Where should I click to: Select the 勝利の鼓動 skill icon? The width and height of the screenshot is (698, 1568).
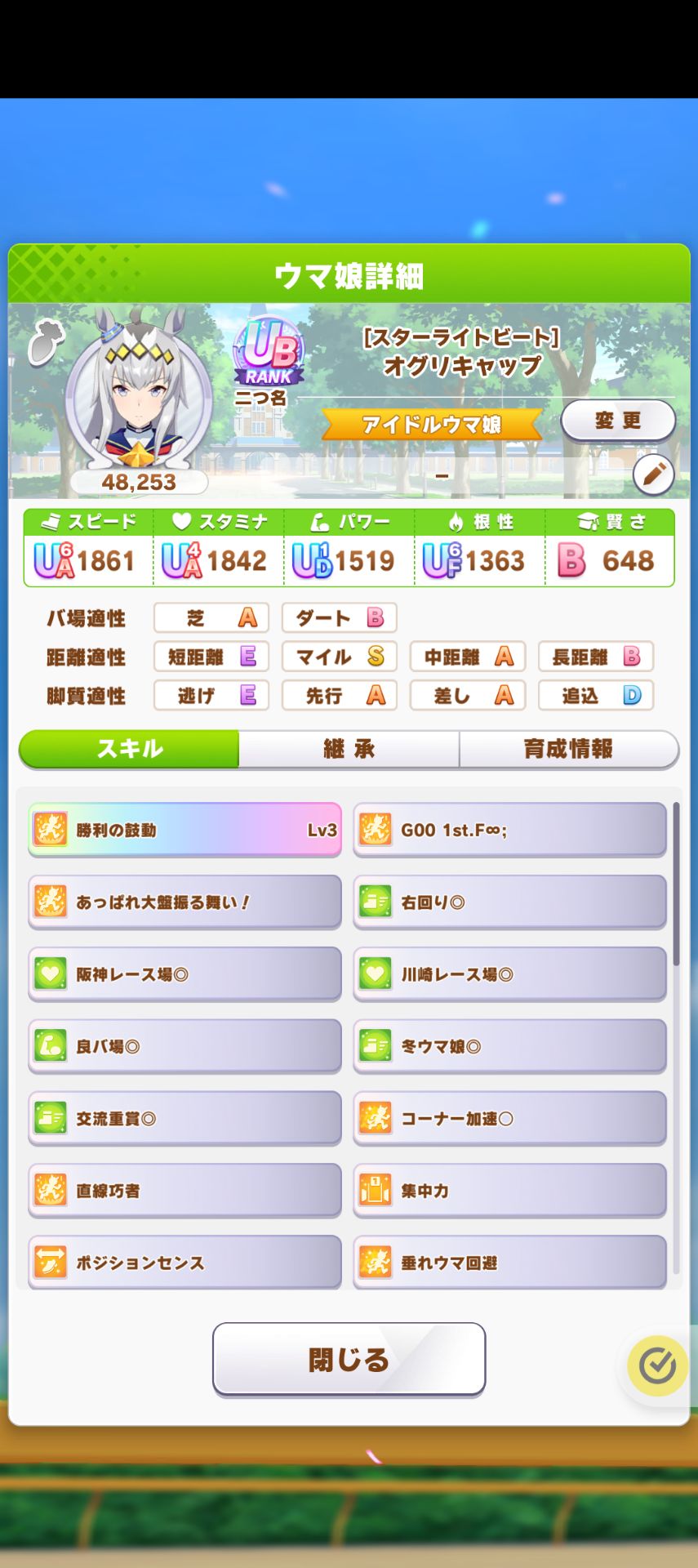(x=49, y=828)
